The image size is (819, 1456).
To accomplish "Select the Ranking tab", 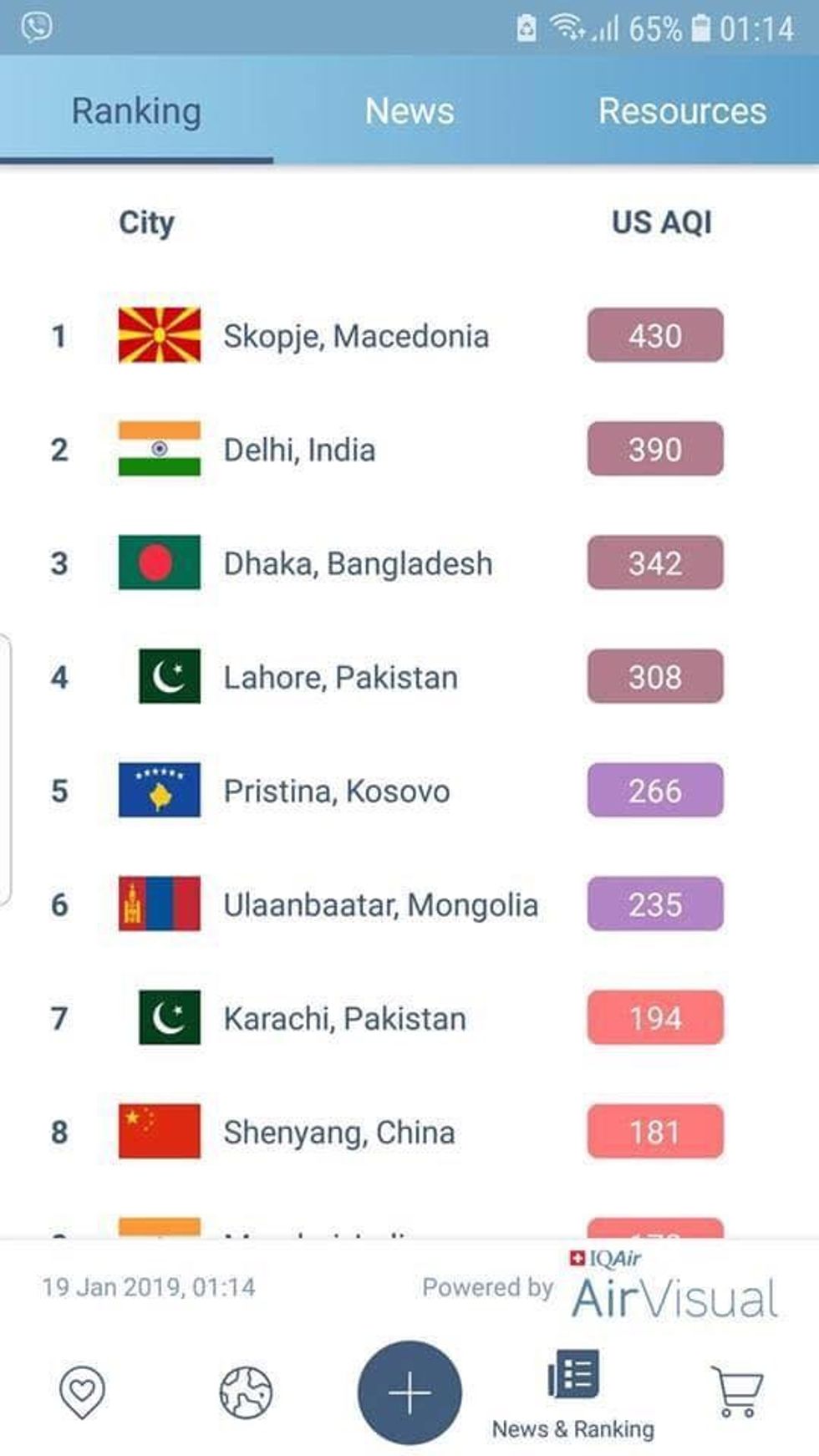I will tap(136, 111).
